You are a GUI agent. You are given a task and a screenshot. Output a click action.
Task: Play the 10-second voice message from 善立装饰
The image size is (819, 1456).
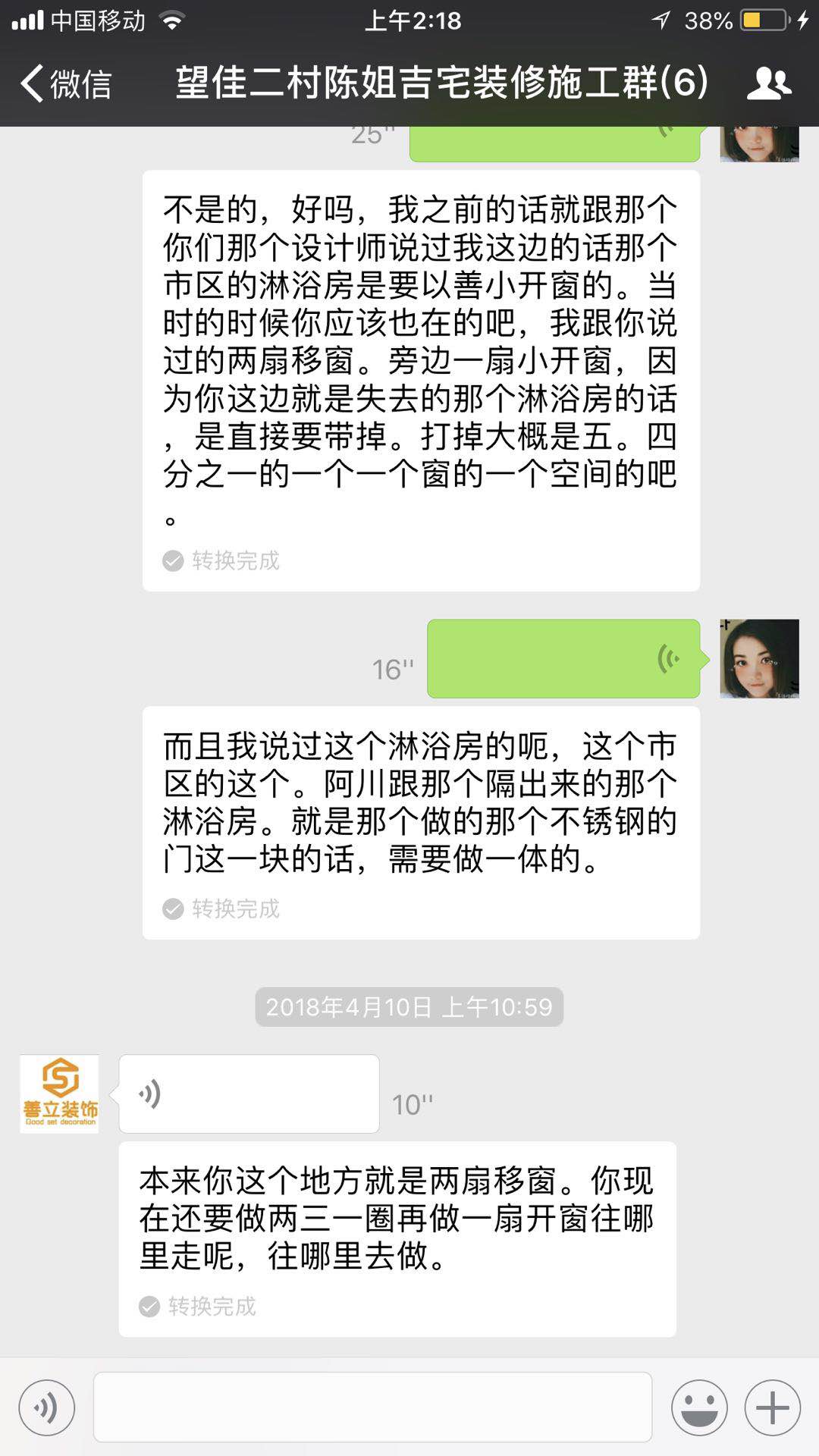tap(249, 1094)
